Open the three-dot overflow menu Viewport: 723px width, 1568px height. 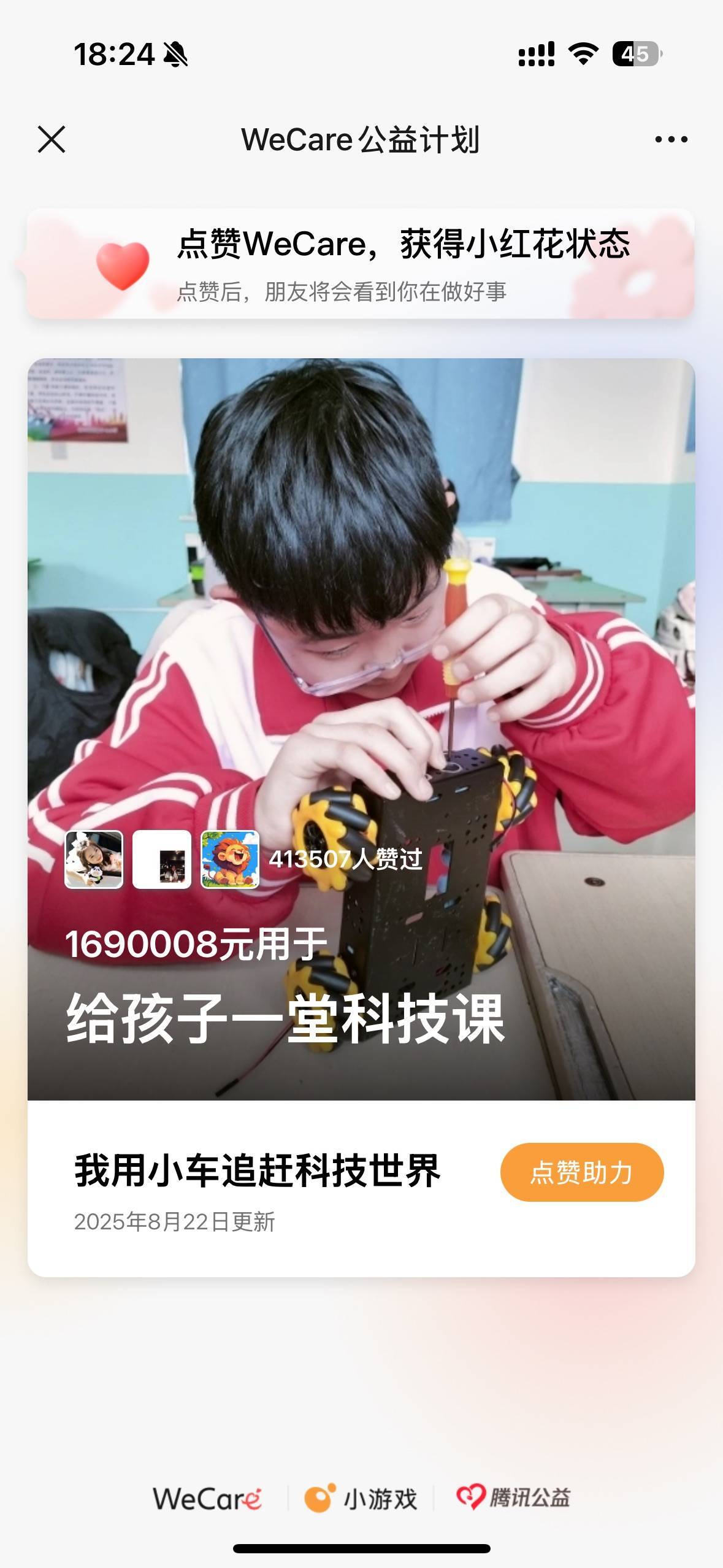click(671, 140)
